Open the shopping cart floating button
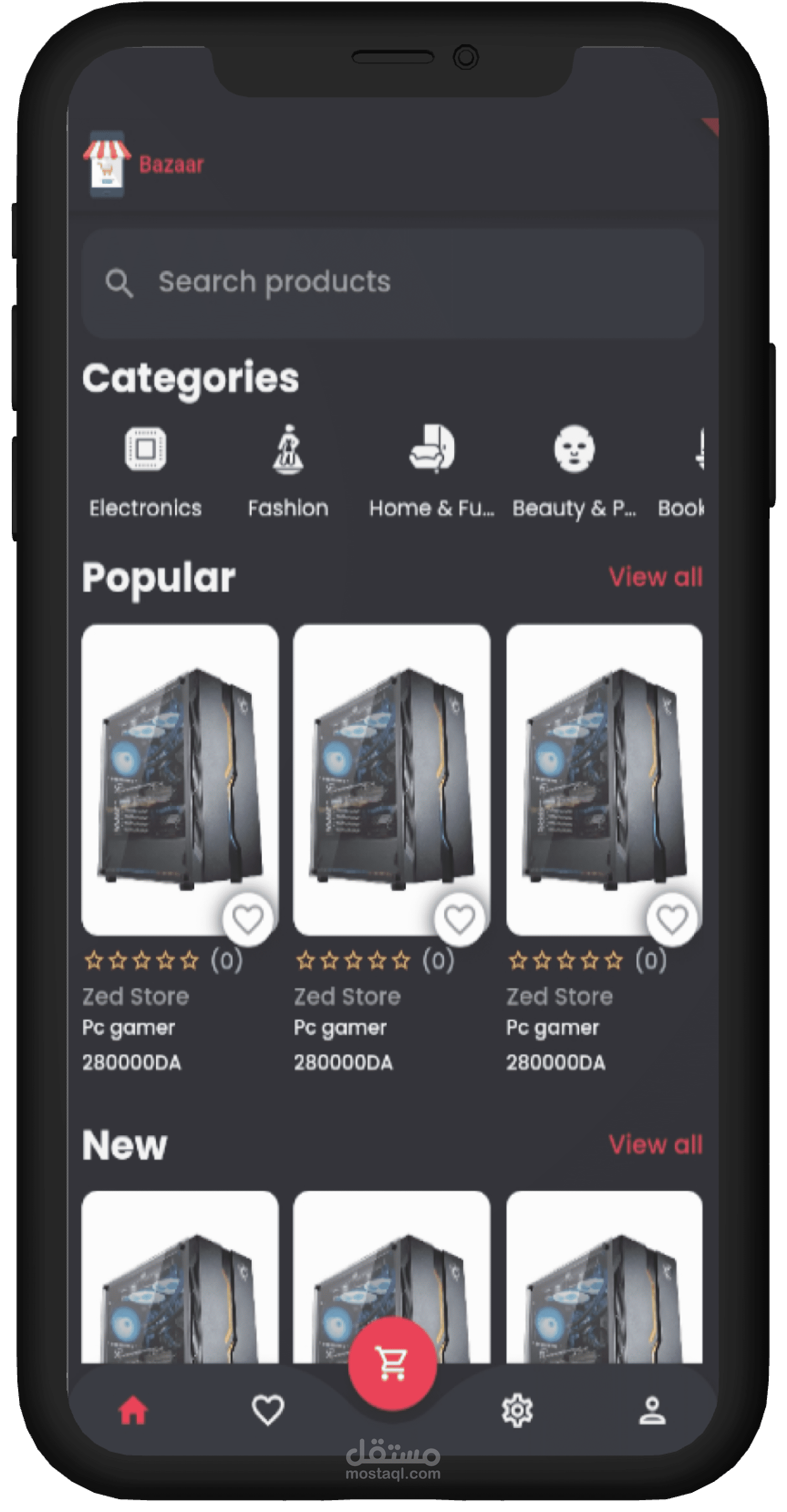This screenshot has height=1512, width=787. pyautogui.click(x=392, y=1363)
